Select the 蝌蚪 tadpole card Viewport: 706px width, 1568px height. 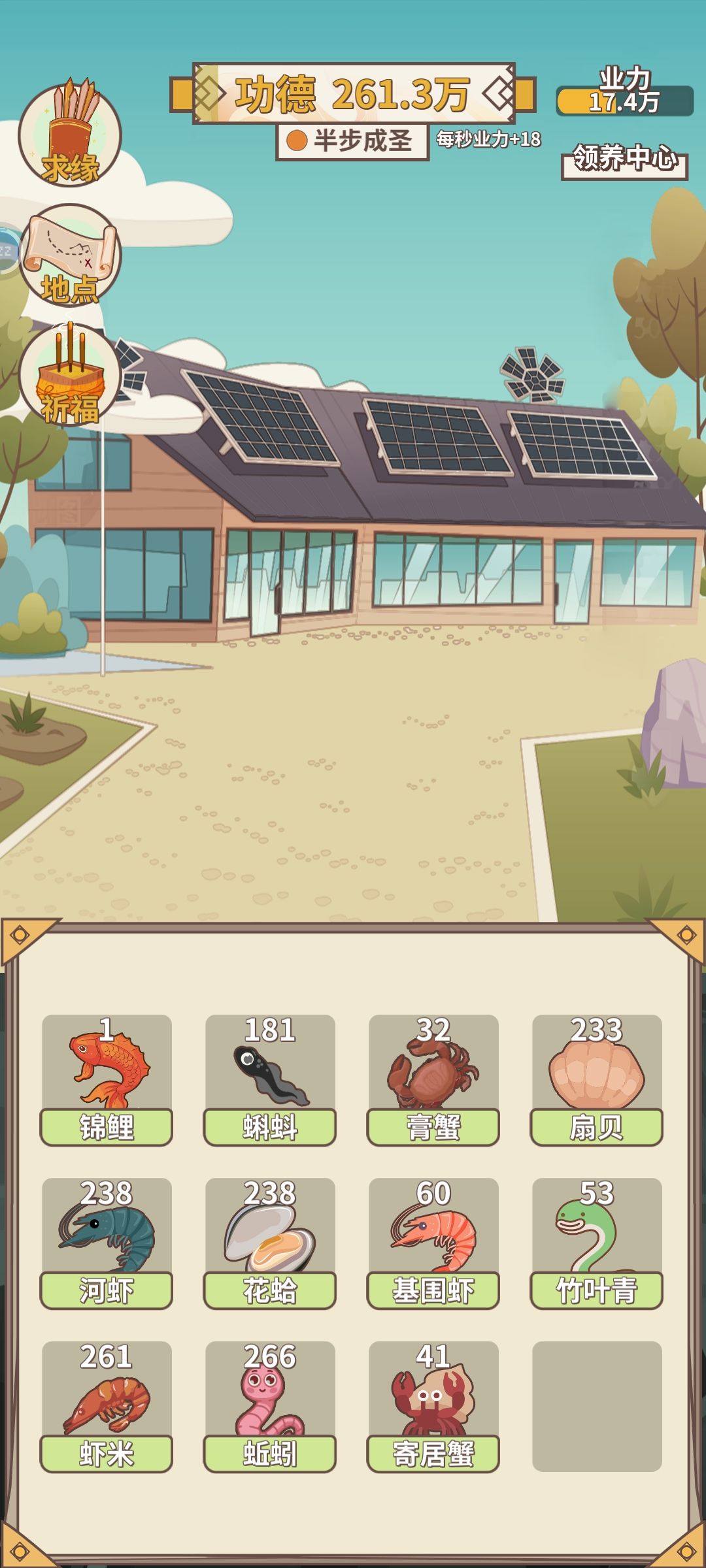pyautogui.click(x=270, y=1079)
